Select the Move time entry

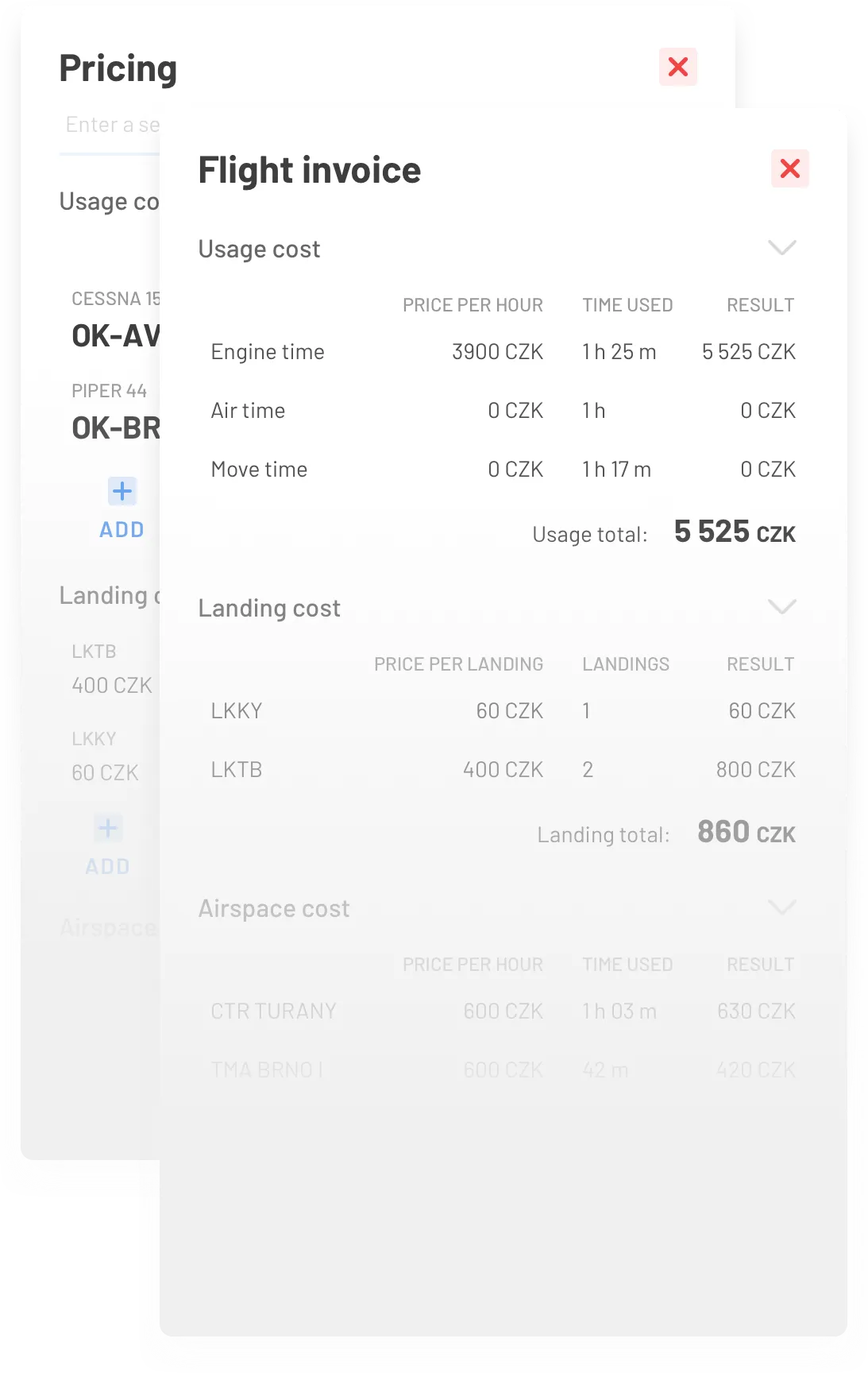pyautogui.click(x=259, y=469)
